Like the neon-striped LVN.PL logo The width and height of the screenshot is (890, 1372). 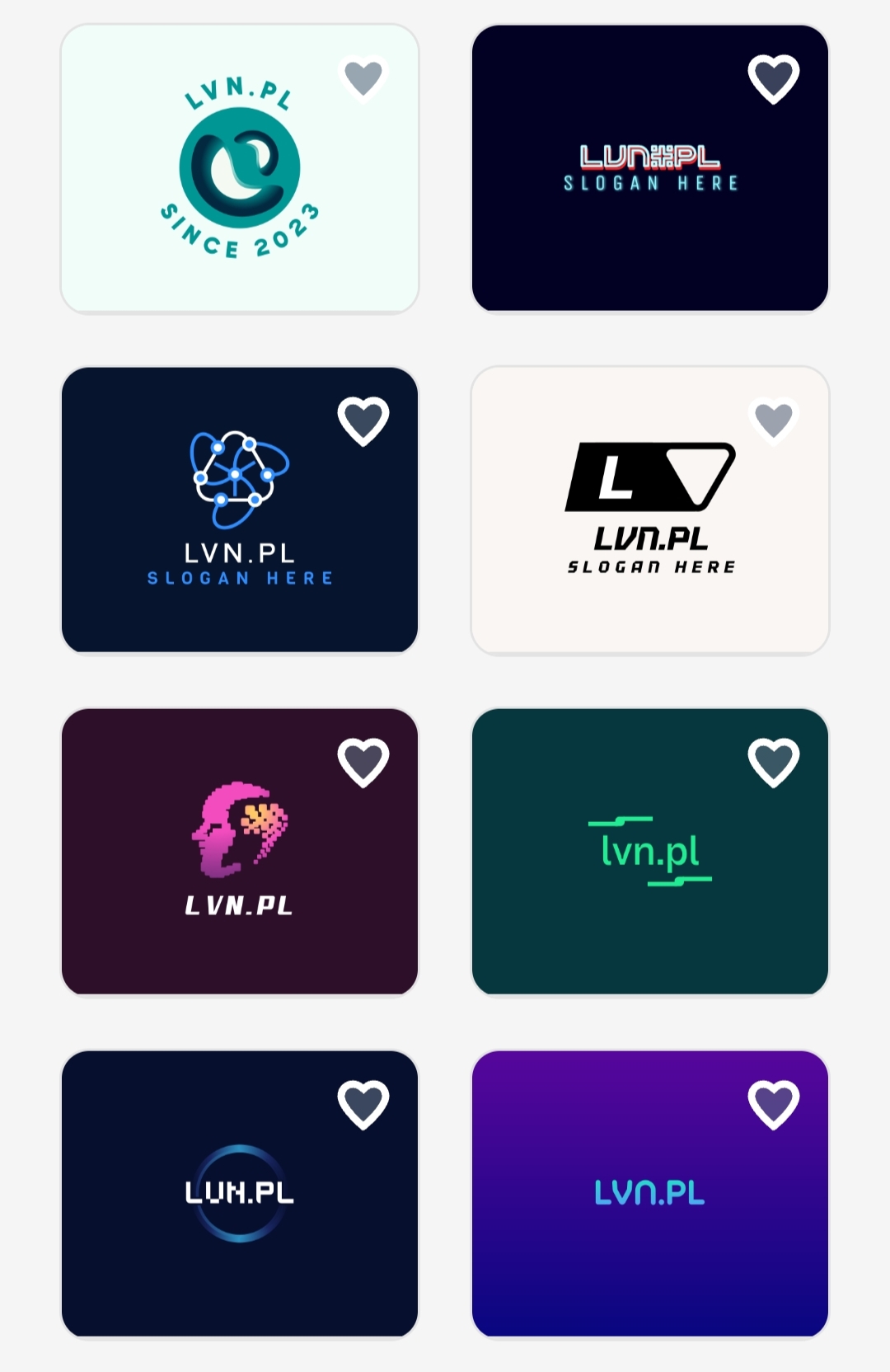(773, 78)
